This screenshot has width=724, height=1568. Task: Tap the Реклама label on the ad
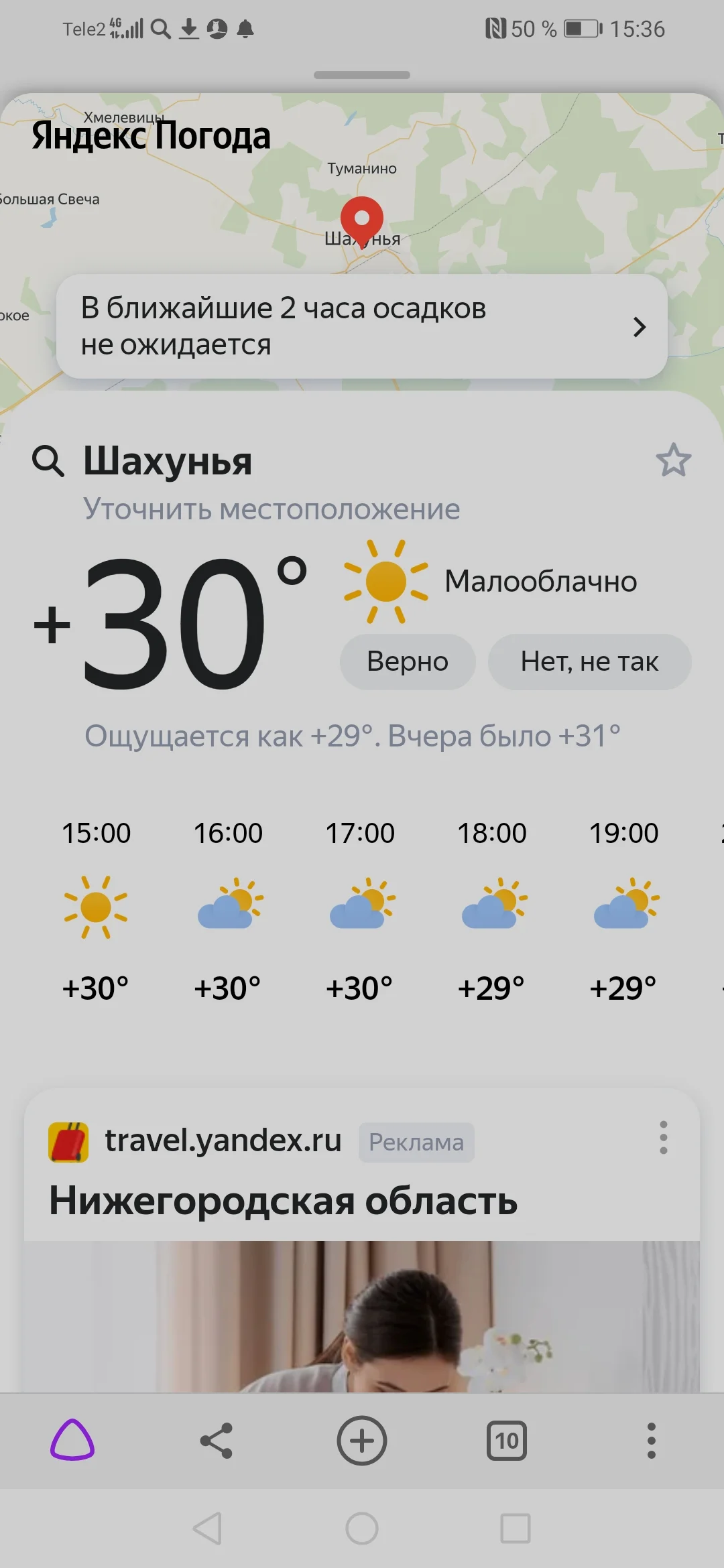tap(416, 1142)
